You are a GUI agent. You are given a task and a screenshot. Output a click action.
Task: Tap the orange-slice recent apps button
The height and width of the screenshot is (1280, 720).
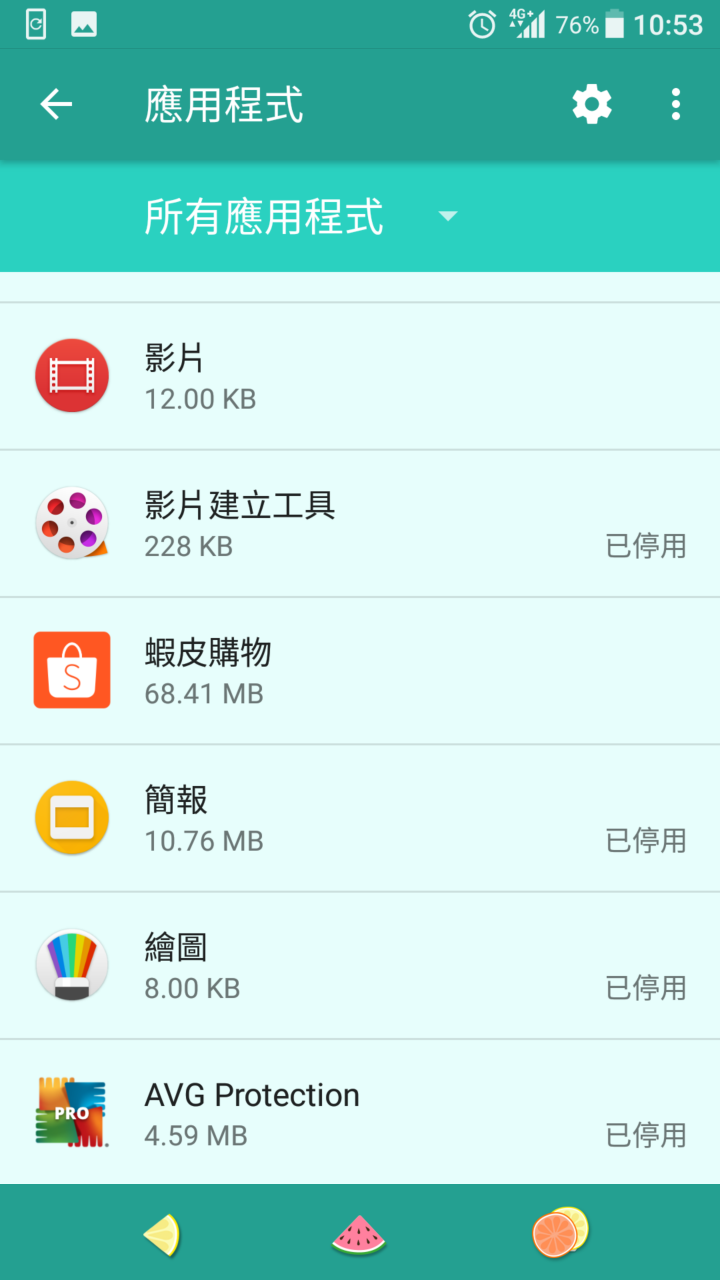pos(560,1232)
